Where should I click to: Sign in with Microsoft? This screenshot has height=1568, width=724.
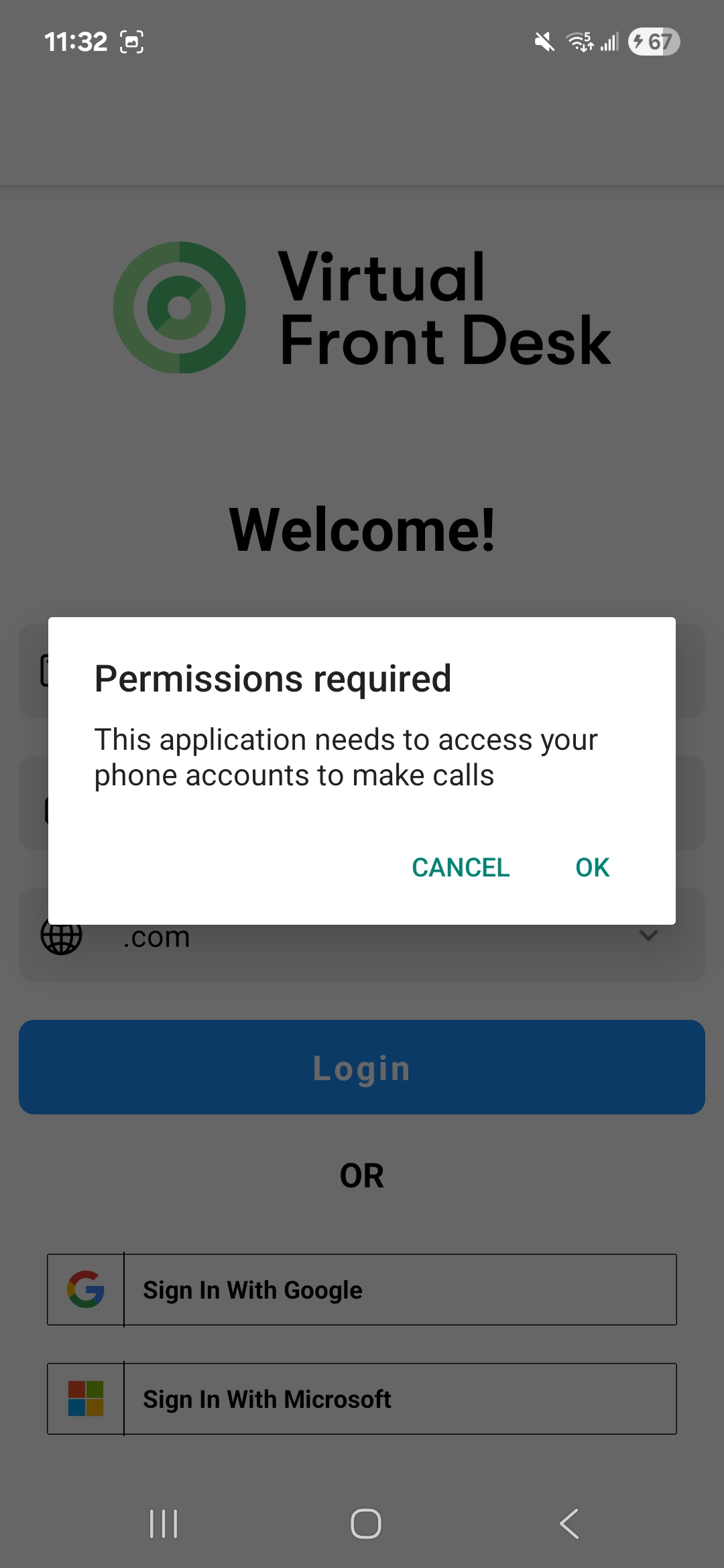pos(362,1399)
